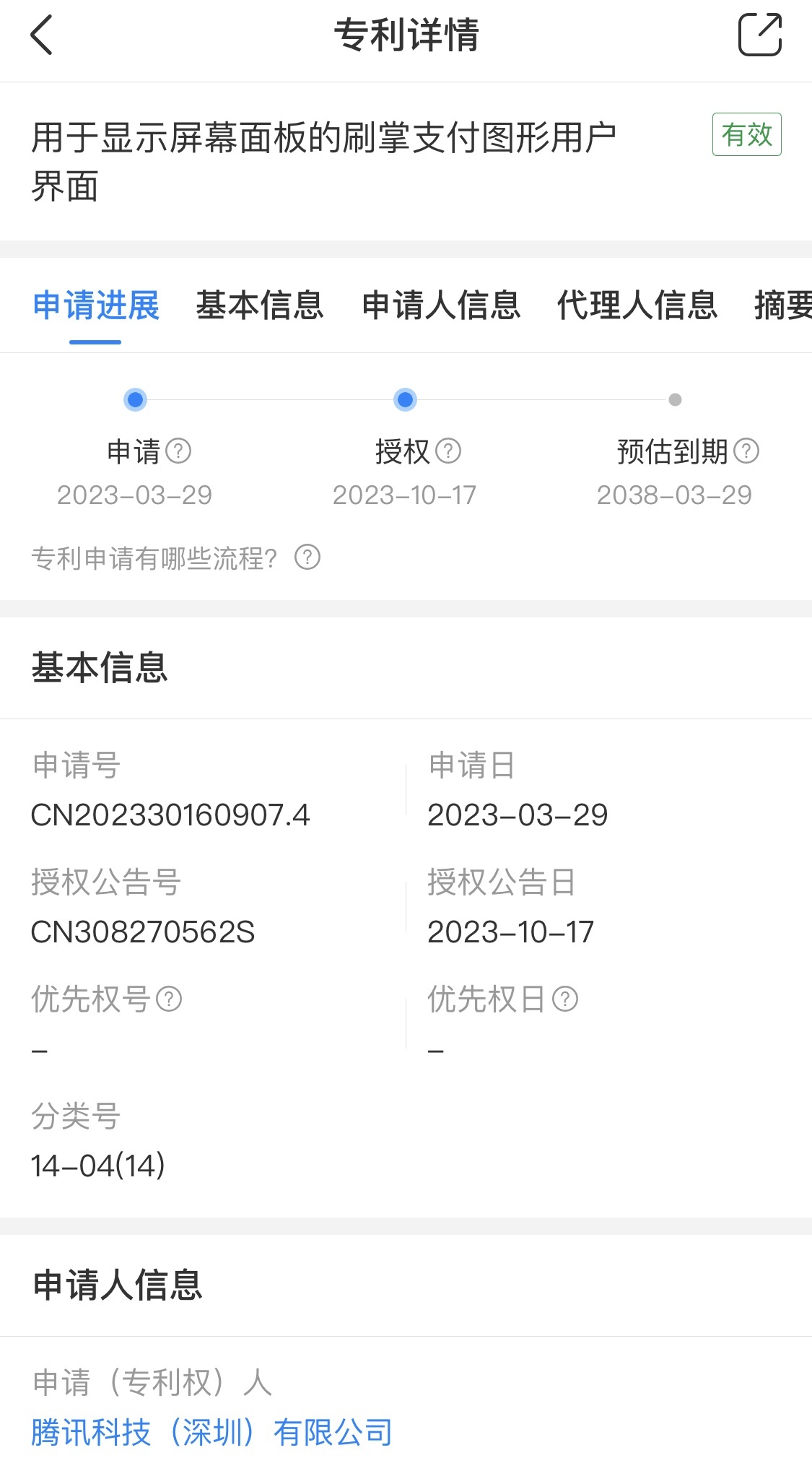The image size is (812, 1471).
Task: Open applicant 腾讯科技（深圳）有限公司
Action: (x=211, y=1432)
